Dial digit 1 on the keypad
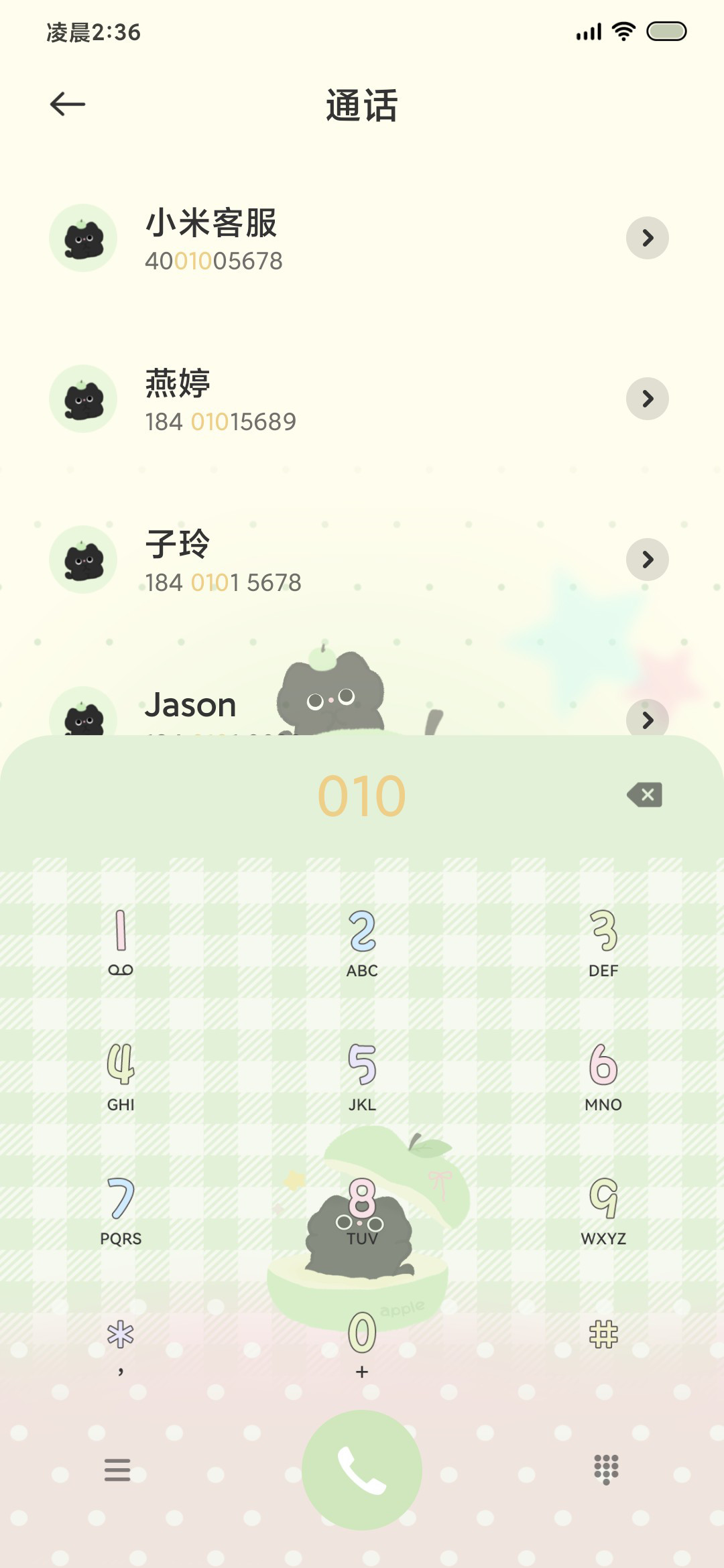Viewport: 724px width, 1568px height. click(121, 942)
